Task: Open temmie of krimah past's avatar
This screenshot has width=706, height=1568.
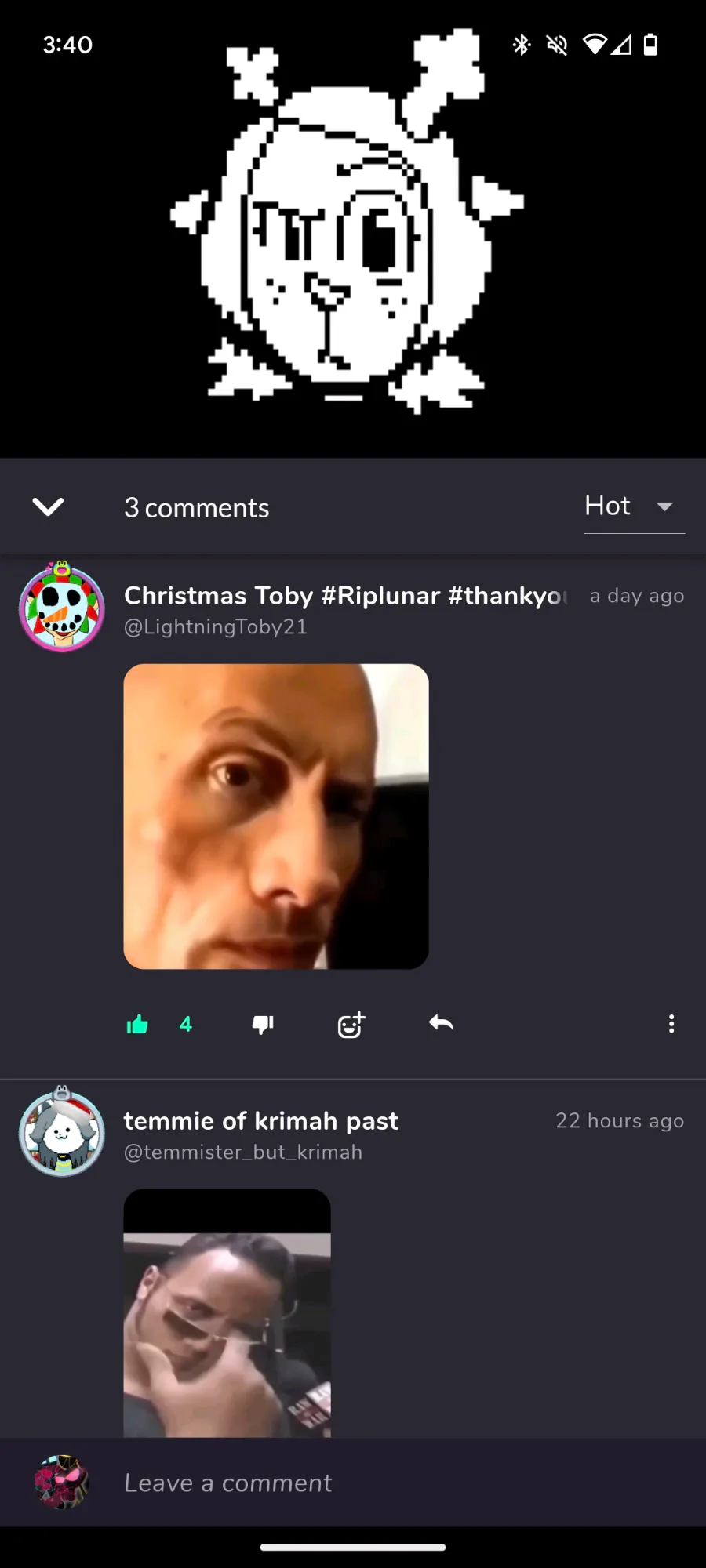Action: click(x=62, y=1133)
